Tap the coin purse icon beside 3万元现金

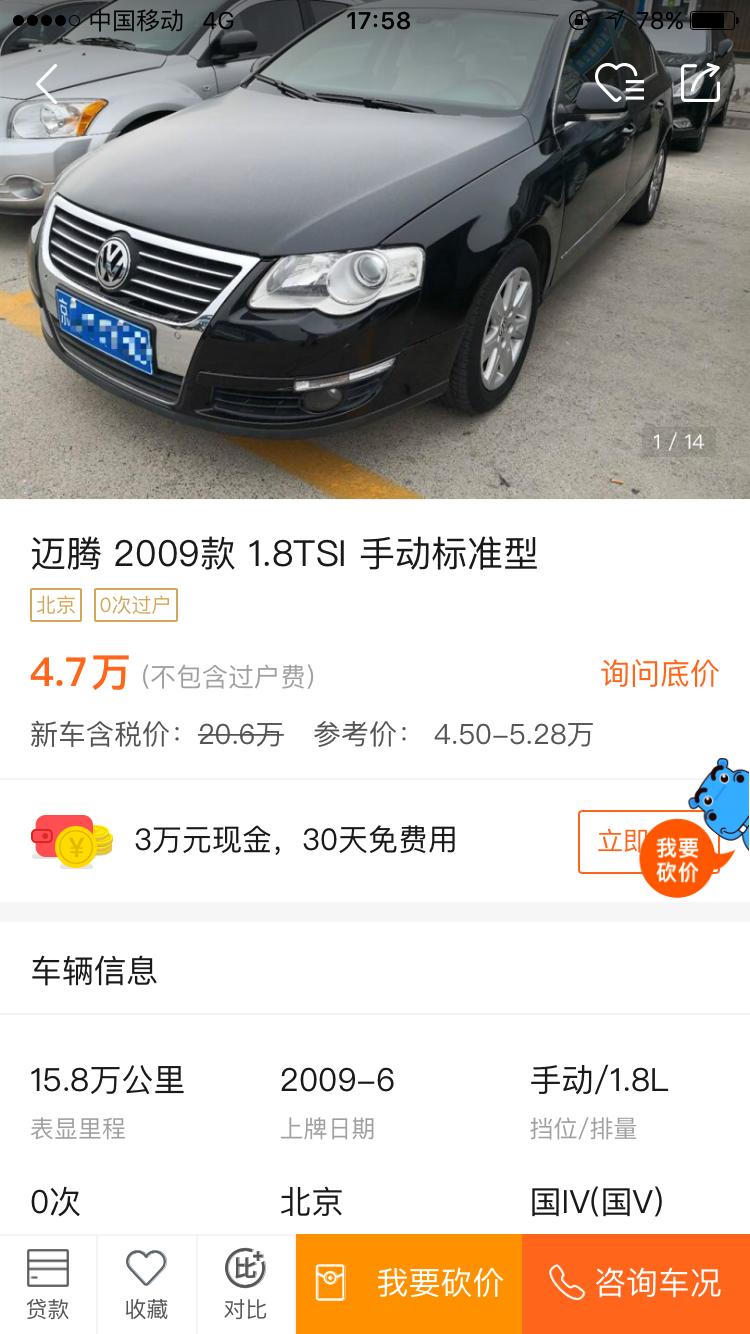click(72, 840)
